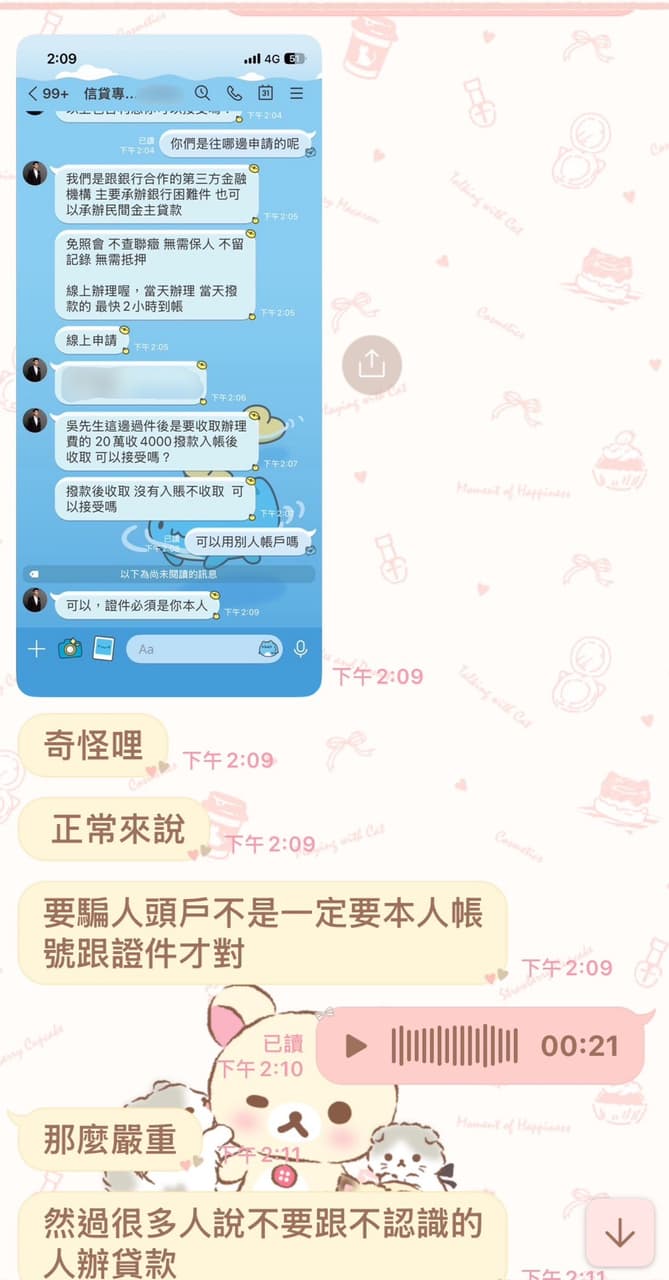Image resolution: width=669 pixels, height=1280 pixels.
Task: Open the shared chat screenshot image
Action: coord(169,365)
